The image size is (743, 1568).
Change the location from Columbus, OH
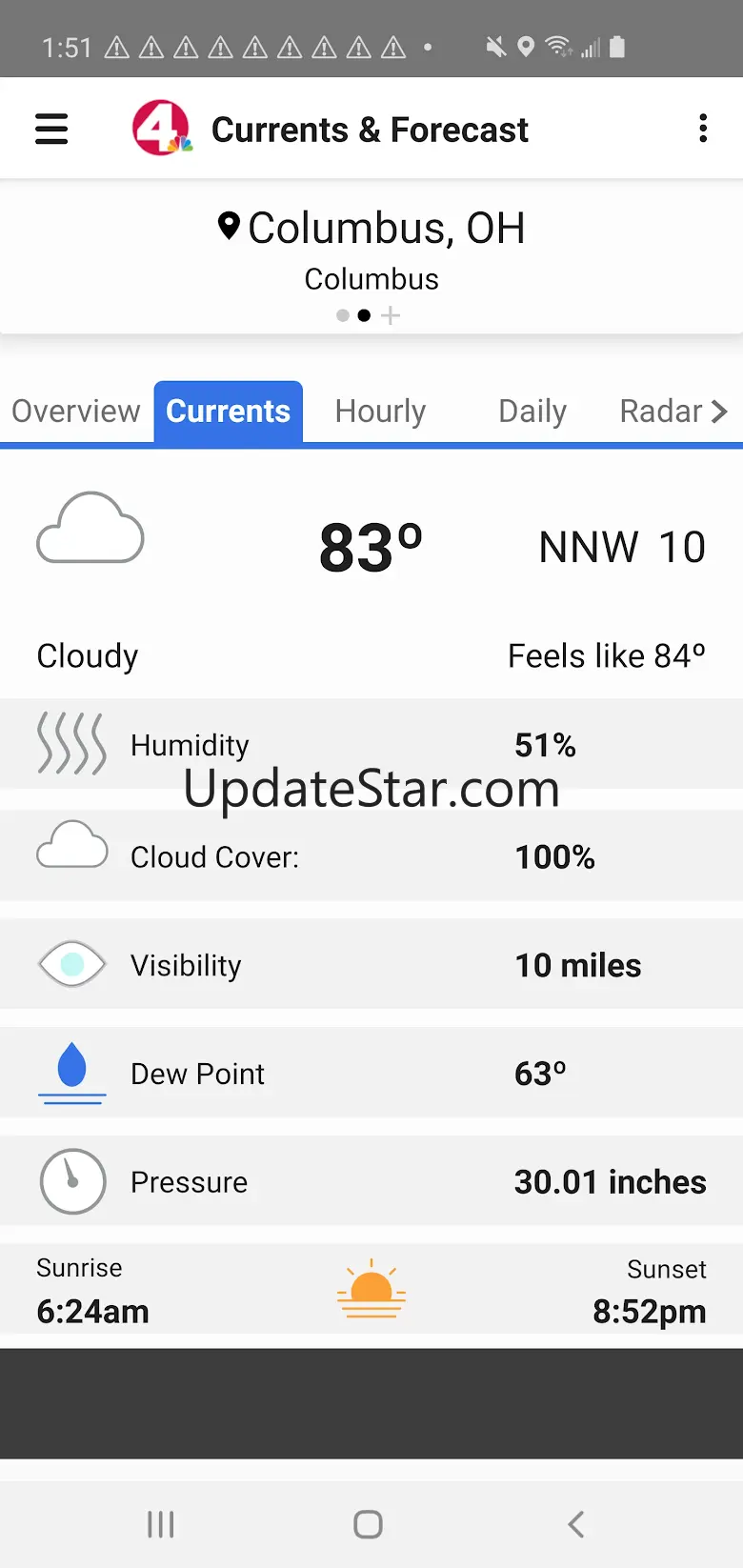[x=371, y=229]
